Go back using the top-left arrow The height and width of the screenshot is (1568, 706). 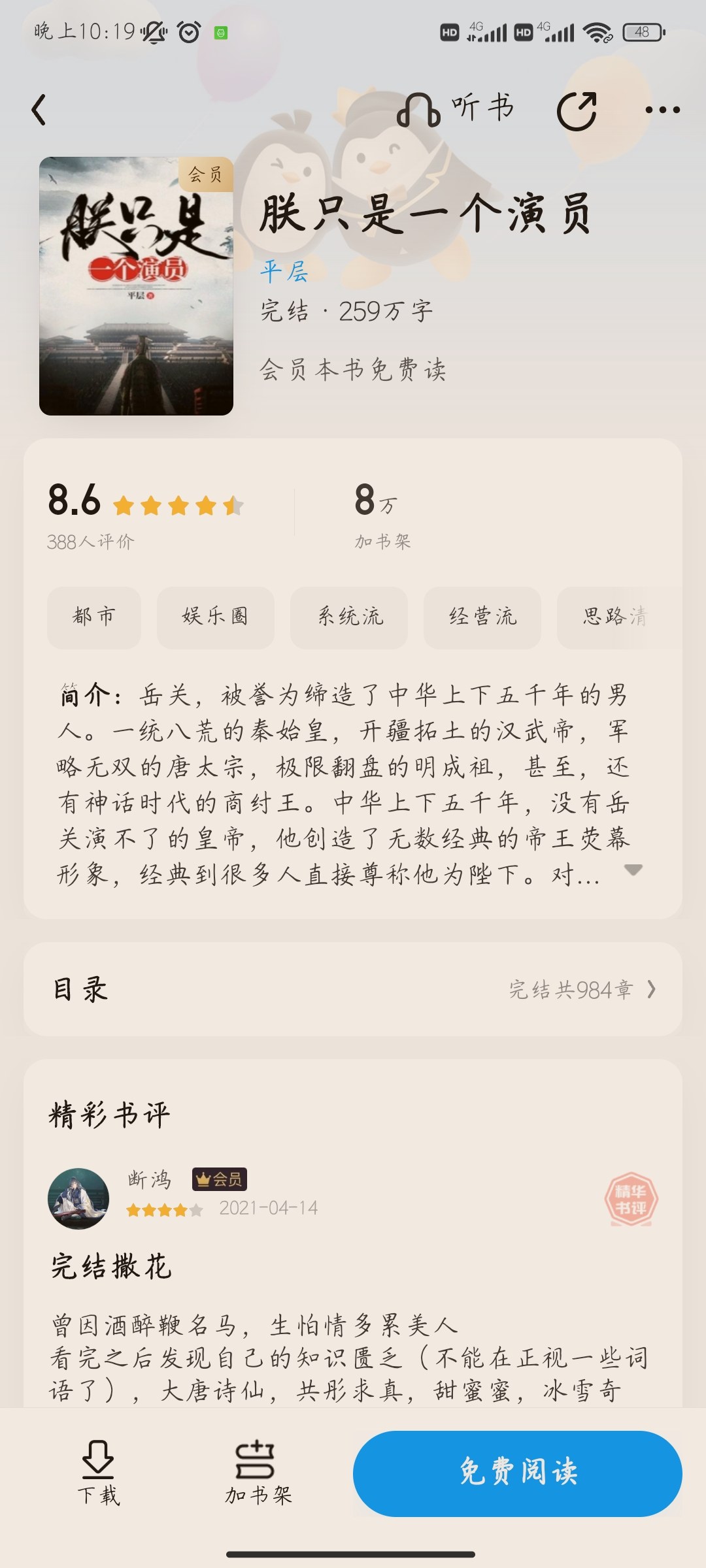(39, 109)
